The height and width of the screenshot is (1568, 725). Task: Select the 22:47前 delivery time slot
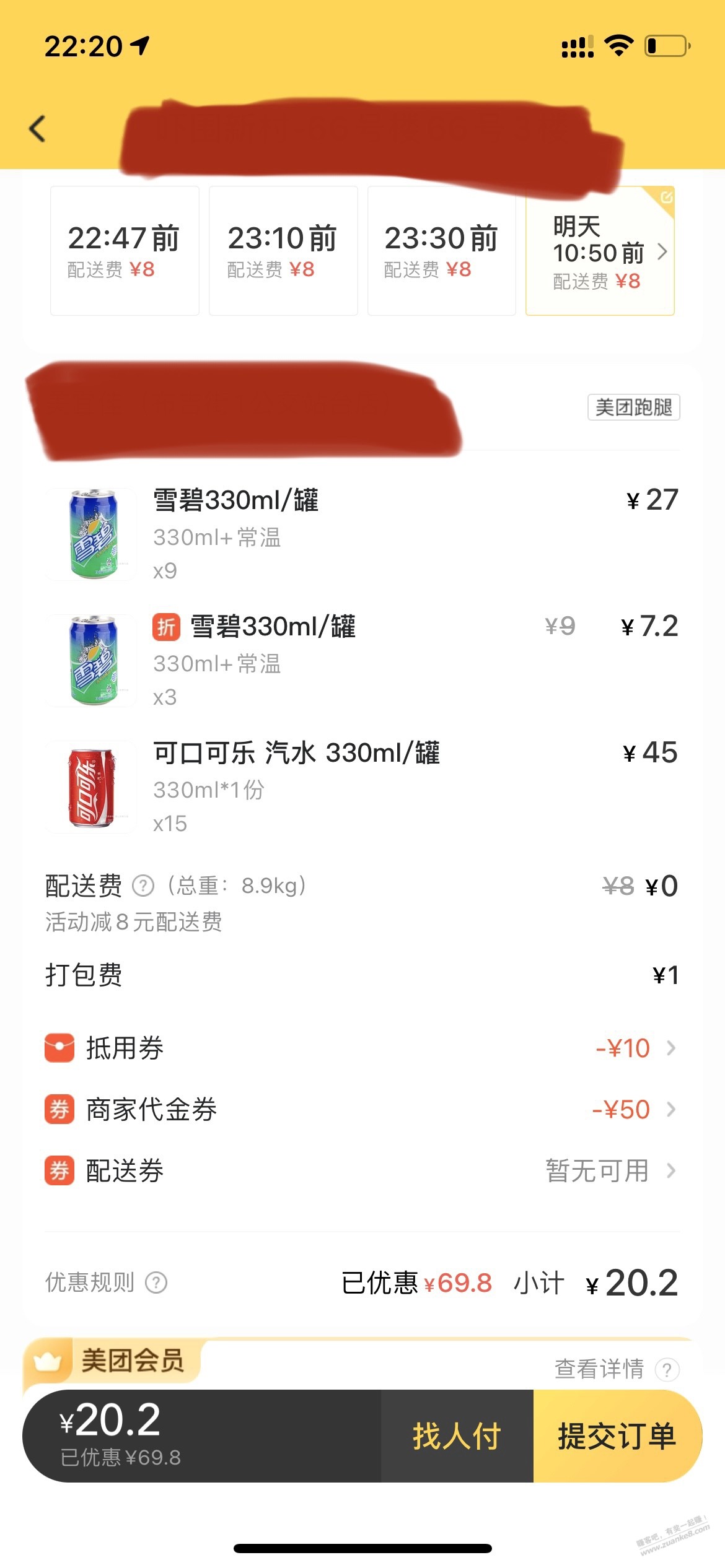tap(125, 251)
